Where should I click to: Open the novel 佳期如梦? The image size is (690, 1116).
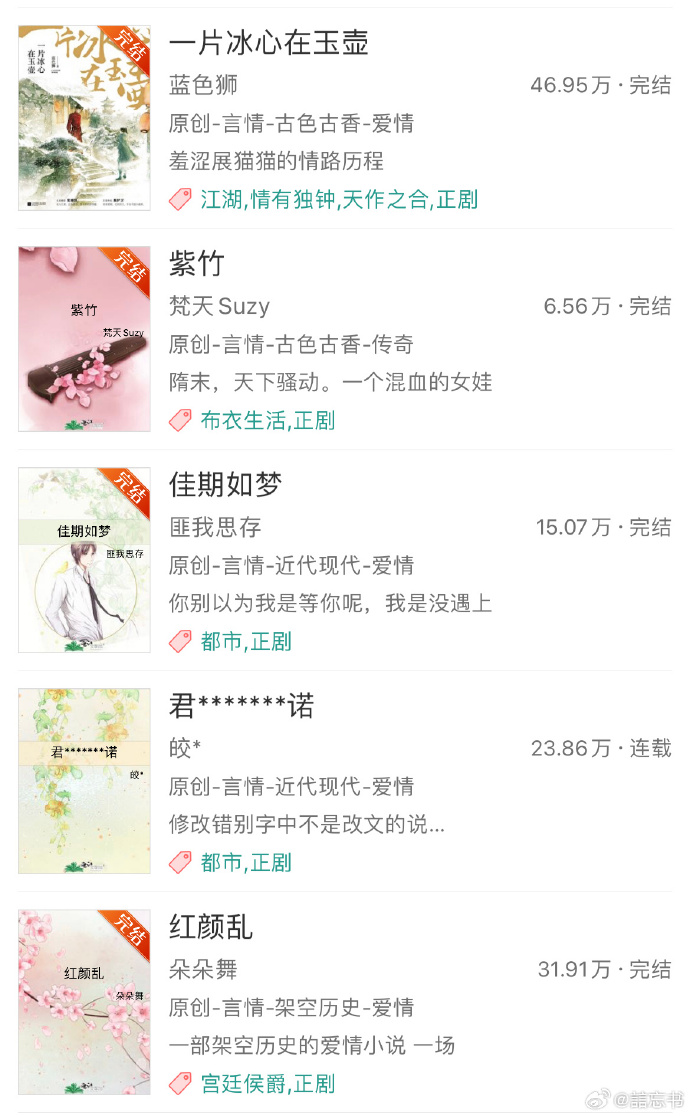[345, 560]
